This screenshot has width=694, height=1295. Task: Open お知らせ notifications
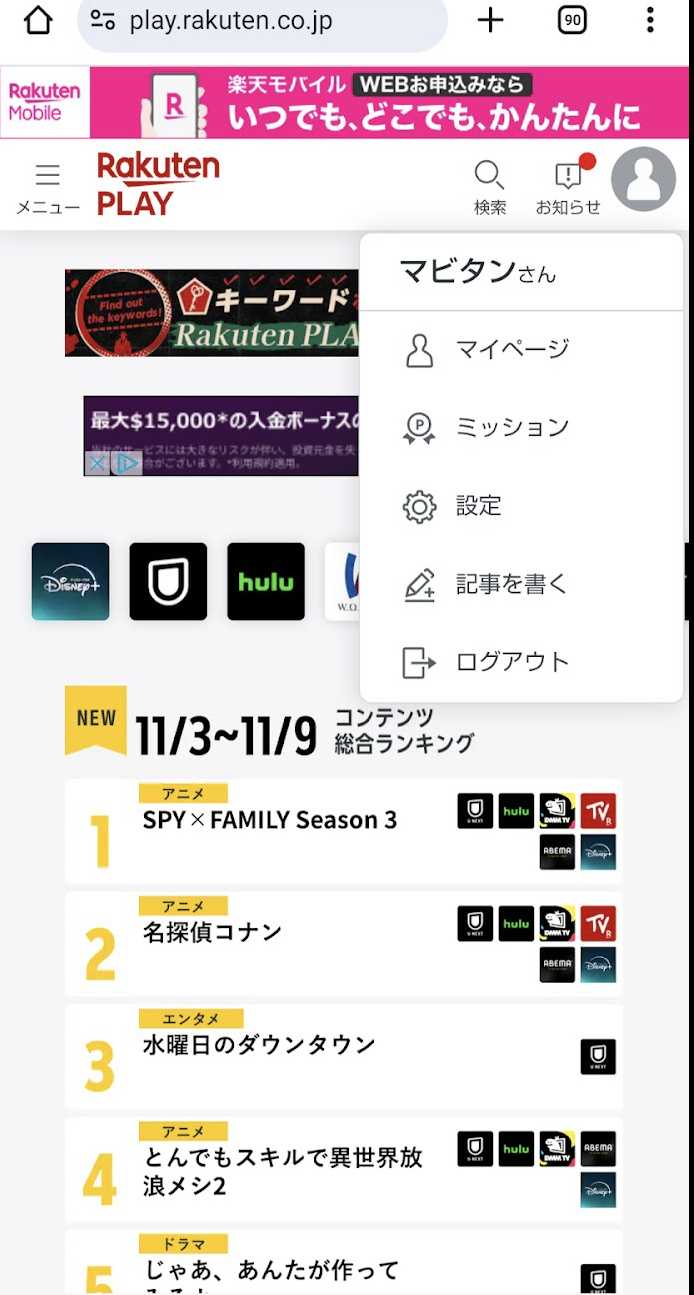click(x=568, y=186)
